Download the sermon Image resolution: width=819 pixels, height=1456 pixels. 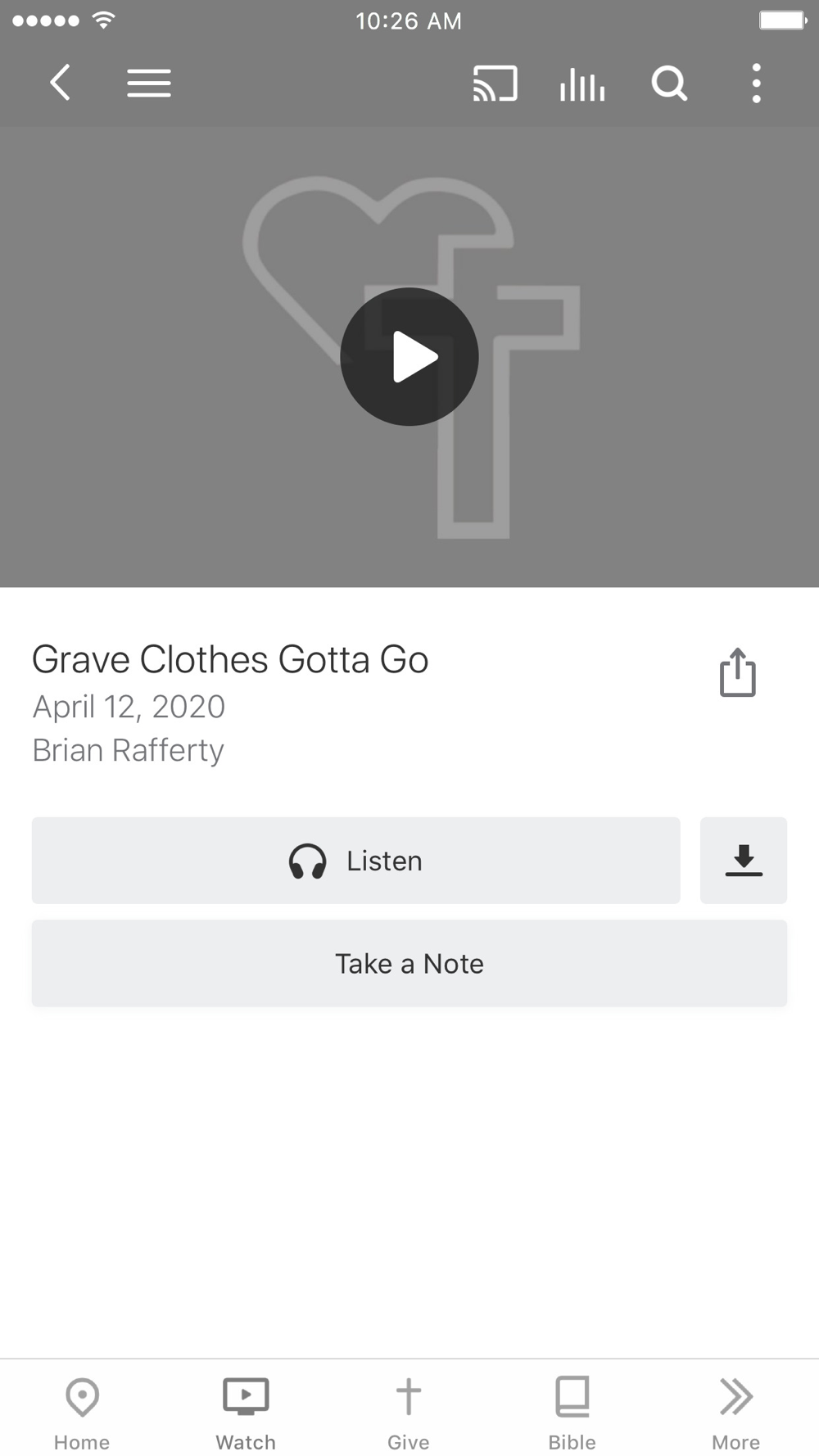tap(744, 860)
